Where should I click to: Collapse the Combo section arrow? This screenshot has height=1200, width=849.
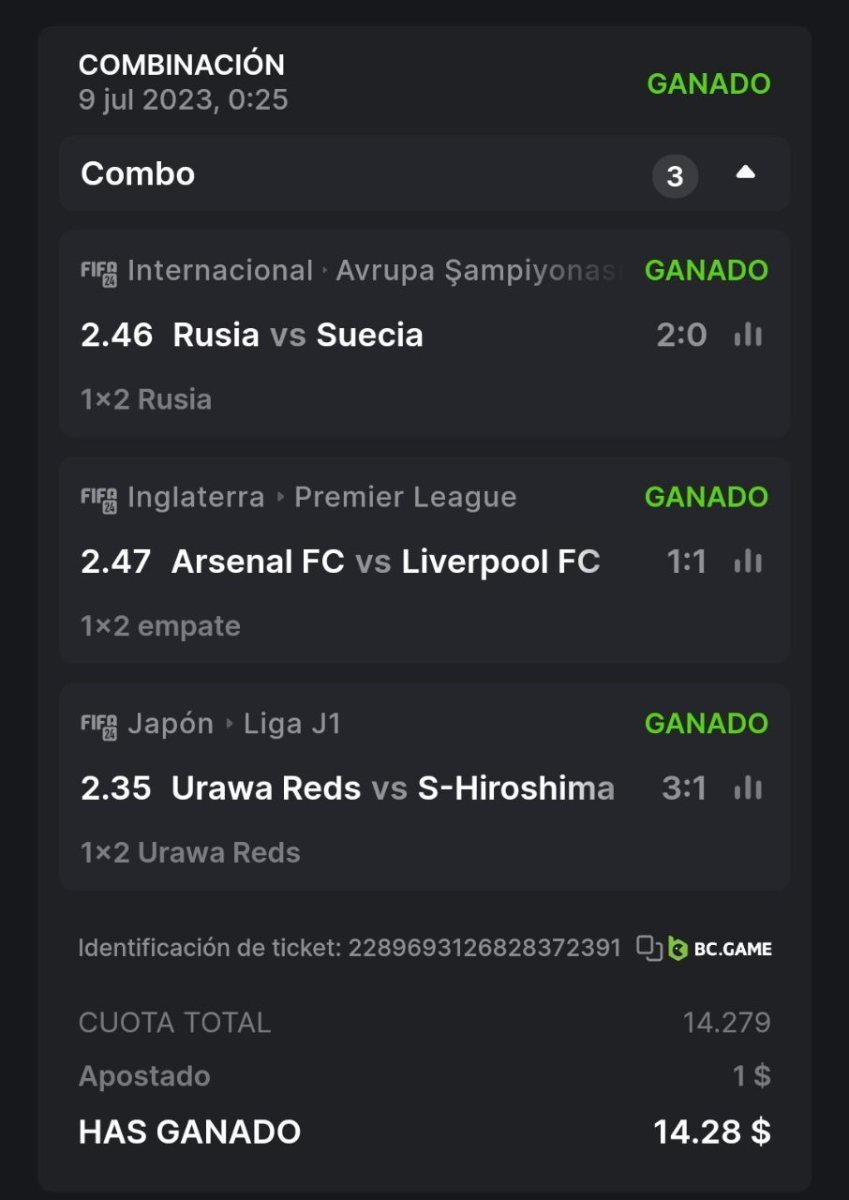point(745,174)
